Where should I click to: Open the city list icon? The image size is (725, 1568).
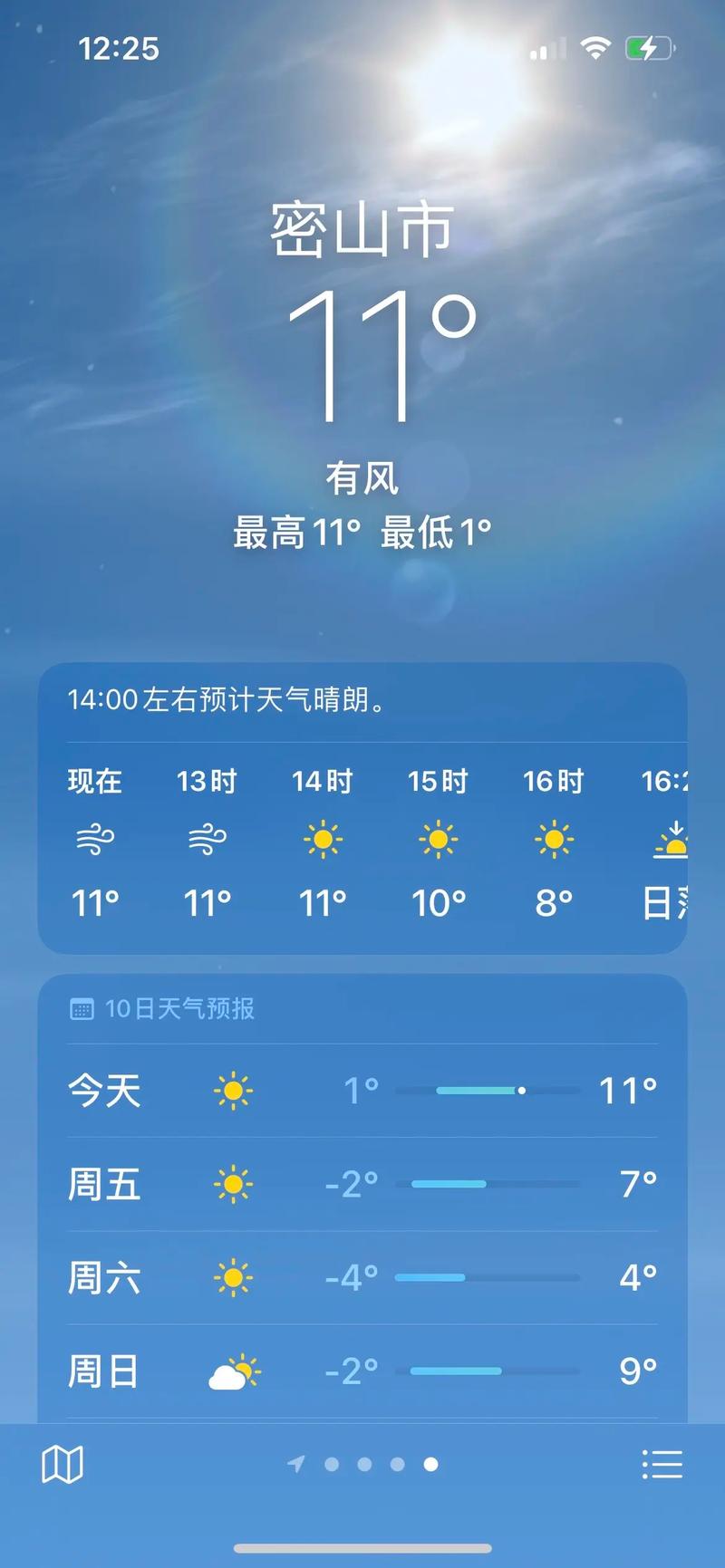[662, 1464]
